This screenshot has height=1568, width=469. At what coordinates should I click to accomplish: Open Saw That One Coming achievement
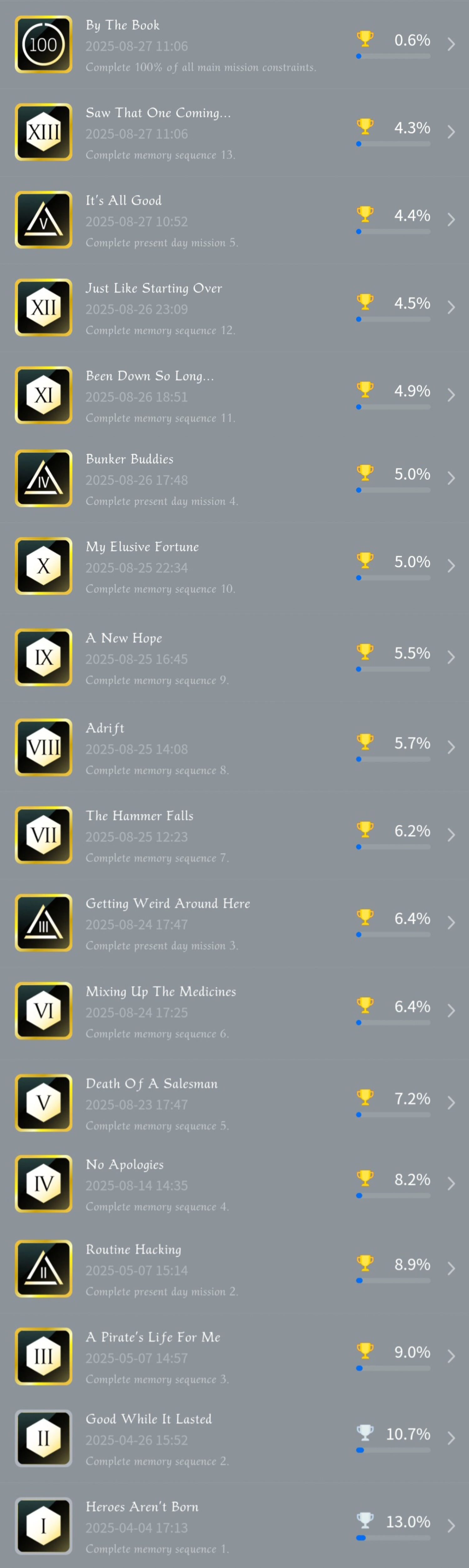coord(234,133)
